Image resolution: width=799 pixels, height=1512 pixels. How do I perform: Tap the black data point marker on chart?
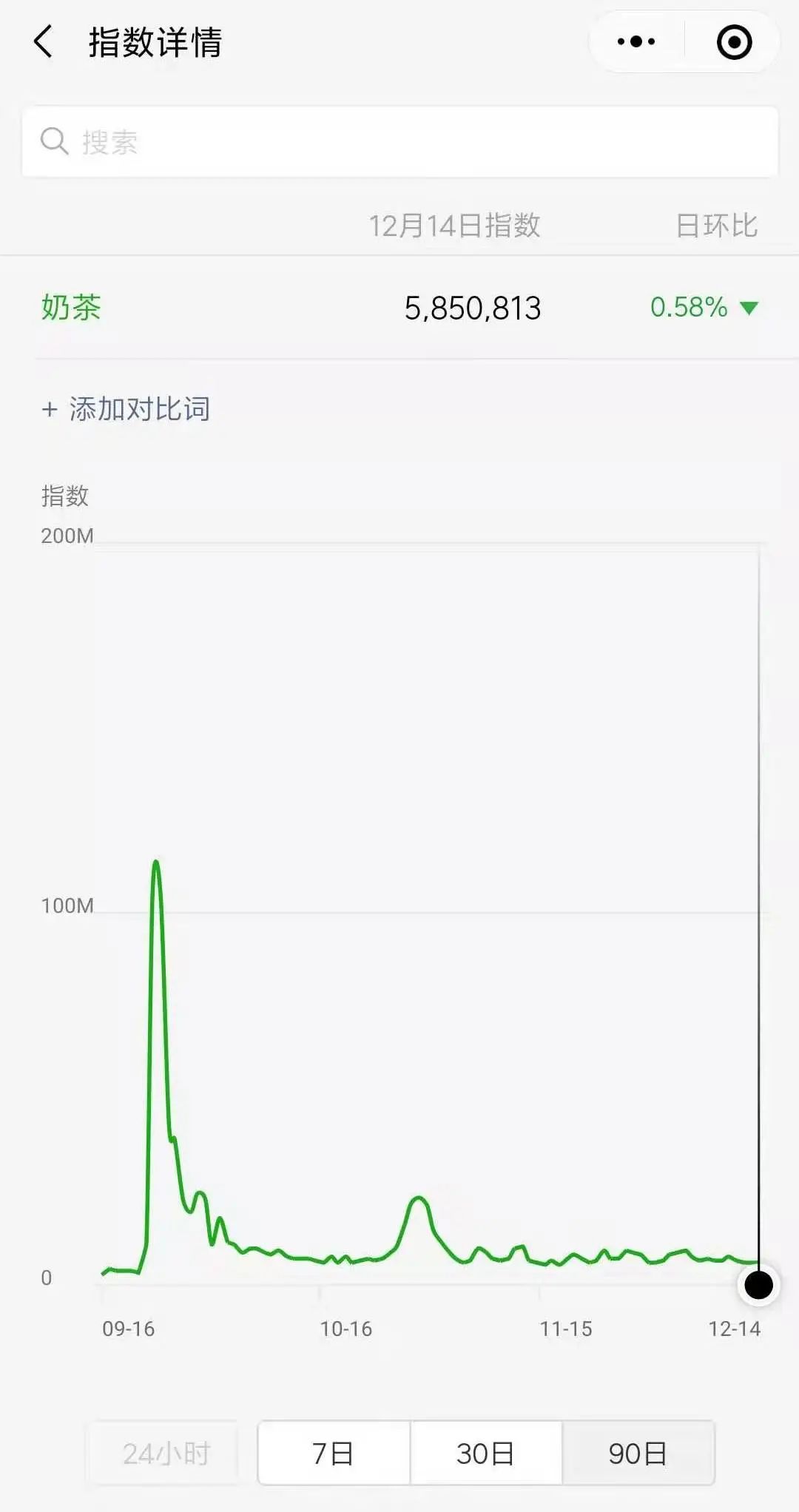[x=758, y=1285]
